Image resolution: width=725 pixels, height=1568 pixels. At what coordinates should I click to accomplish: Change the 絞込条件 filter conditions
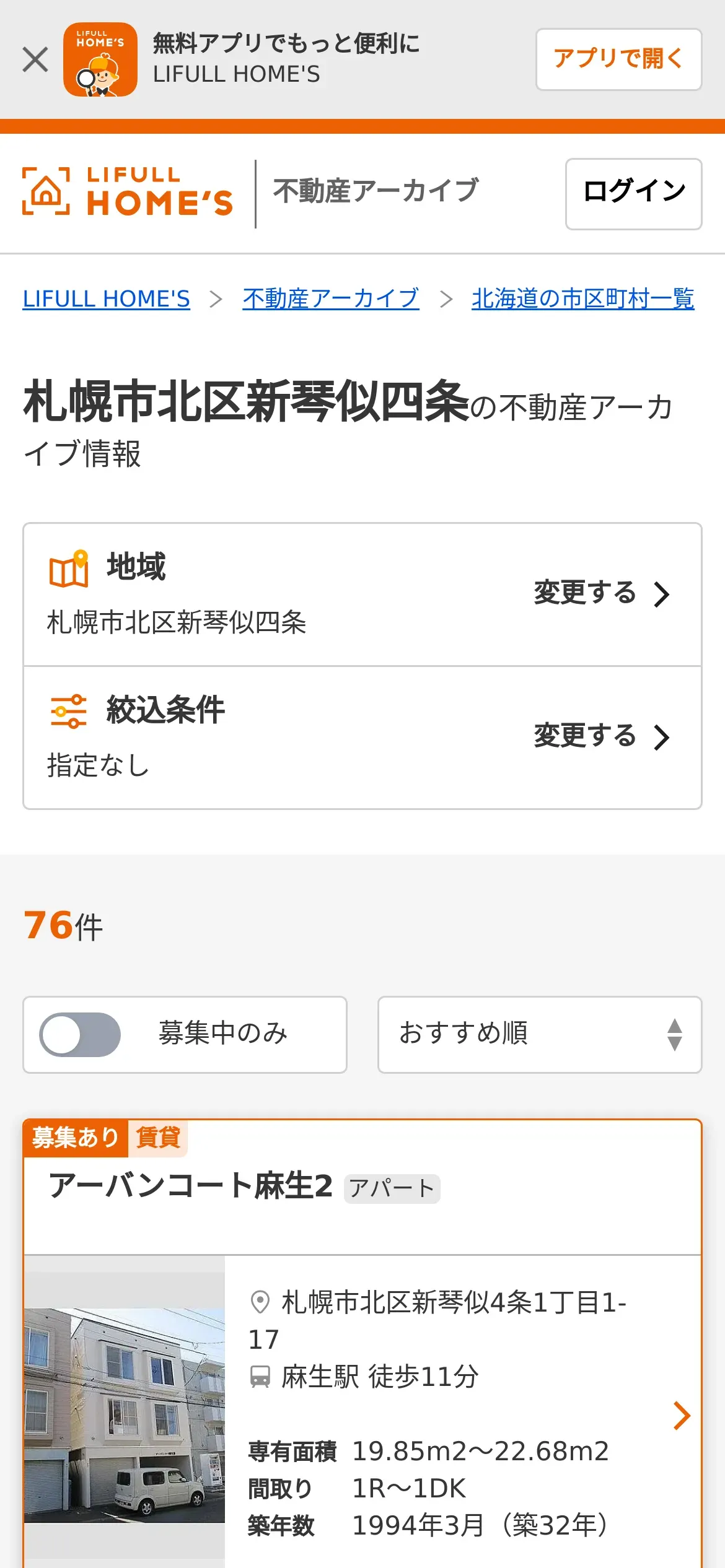pyautogui.click(x=601, y=737)
